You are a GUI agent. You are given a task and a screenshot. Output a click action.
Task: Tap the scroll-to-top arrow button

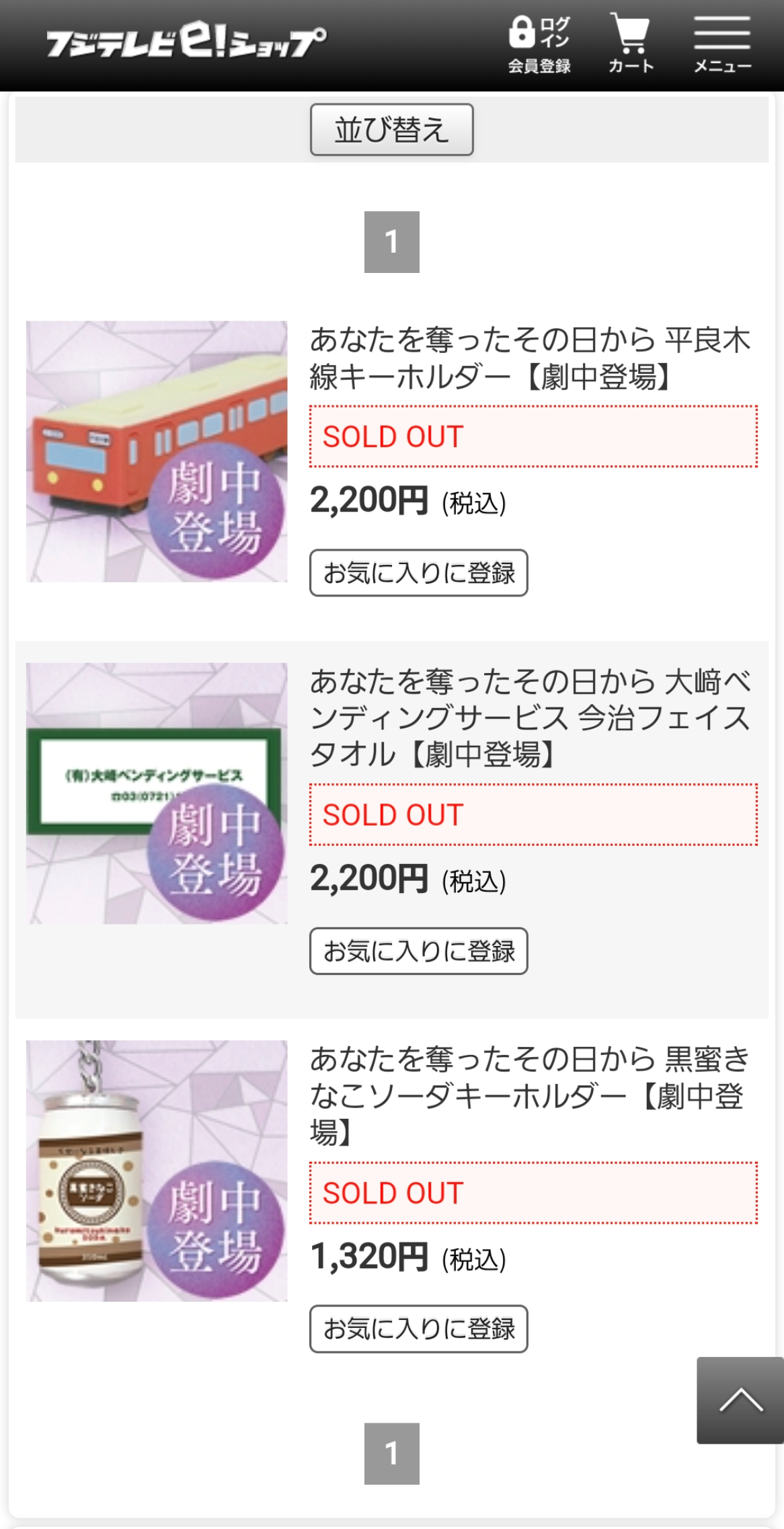tap(740, 1401)
